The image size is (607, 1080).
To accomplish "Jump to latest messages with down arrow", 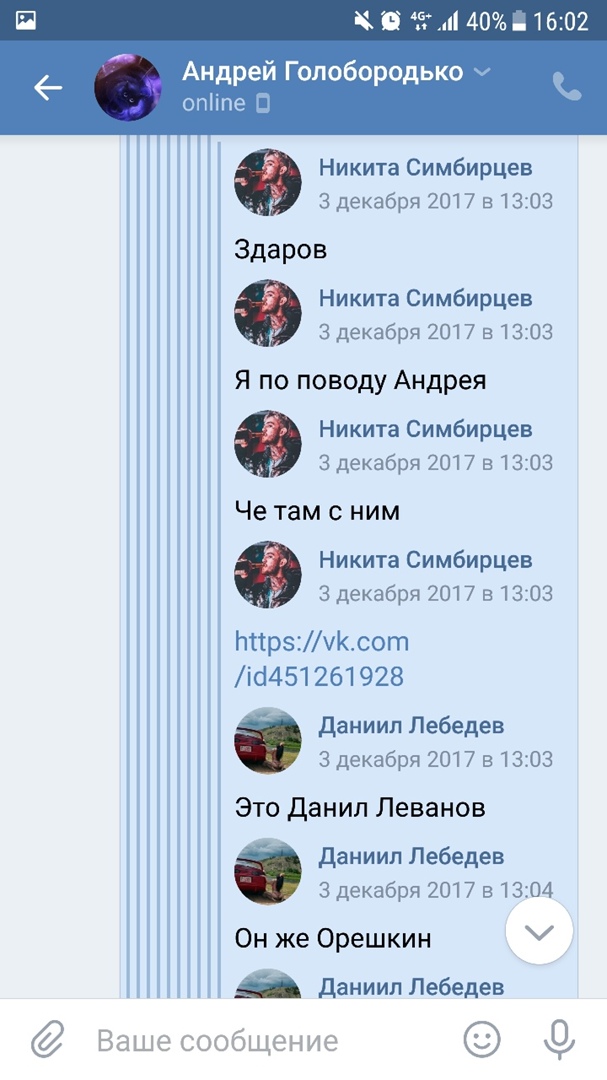I will (x=539, y=932).
